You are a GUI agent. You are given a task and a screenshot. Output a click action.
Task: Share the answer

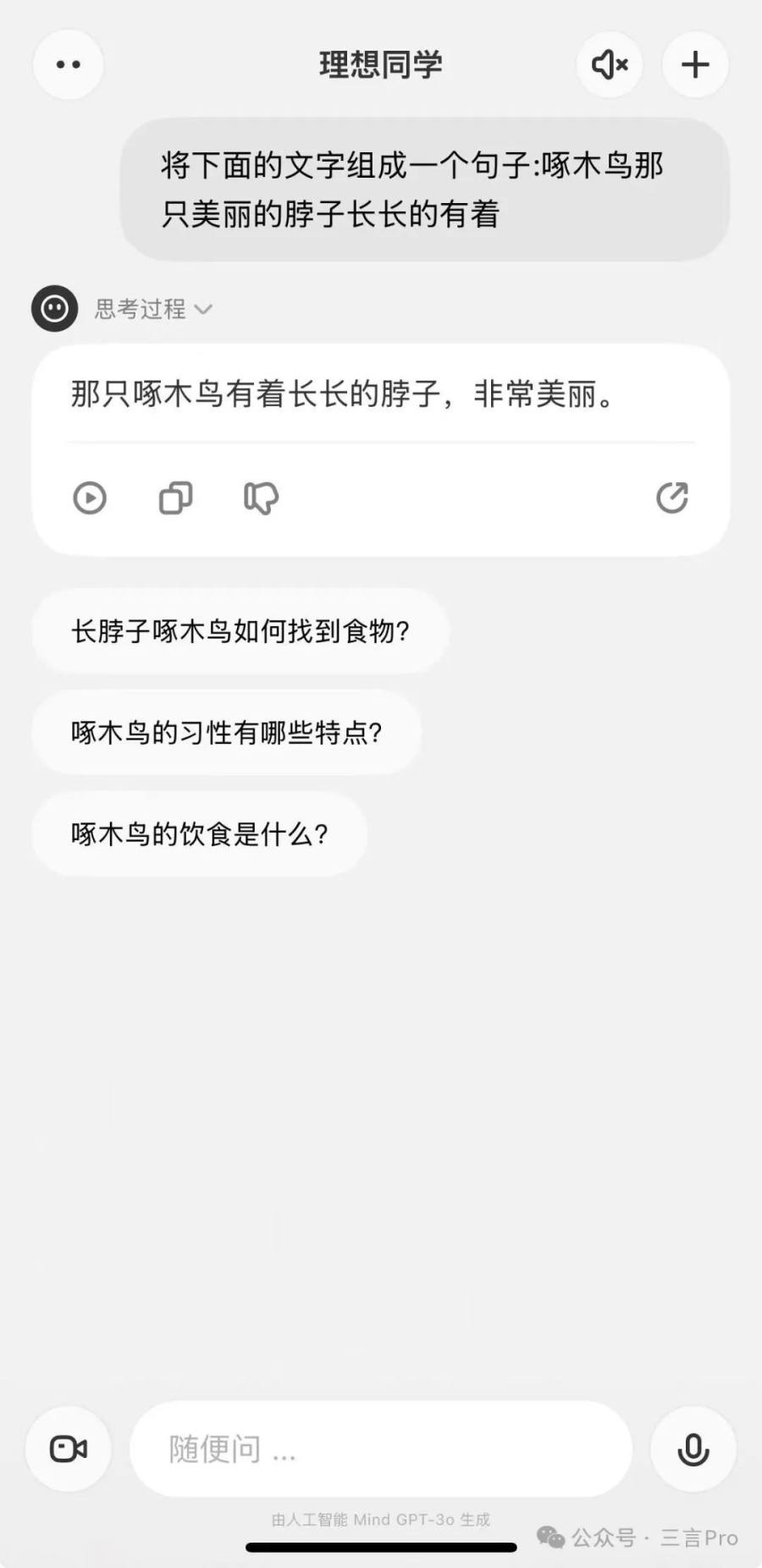pyautogui.click(x=672, y=498)
